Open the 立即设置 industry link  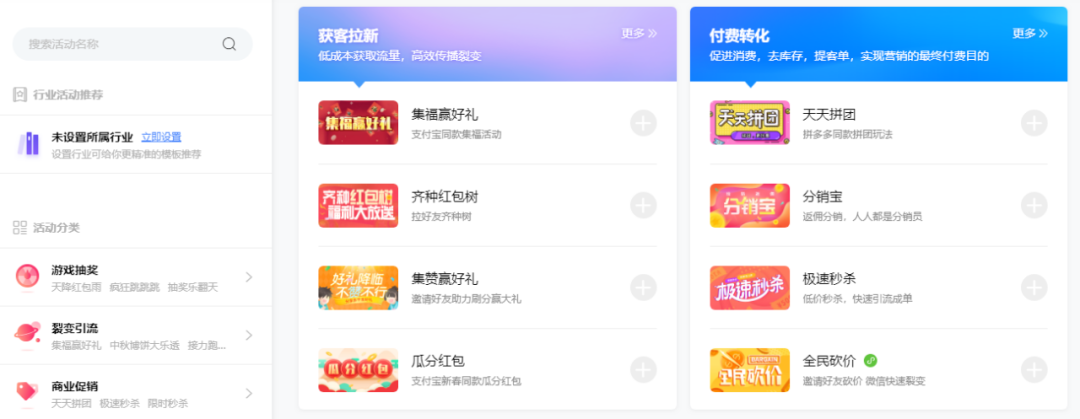(161, 137)
